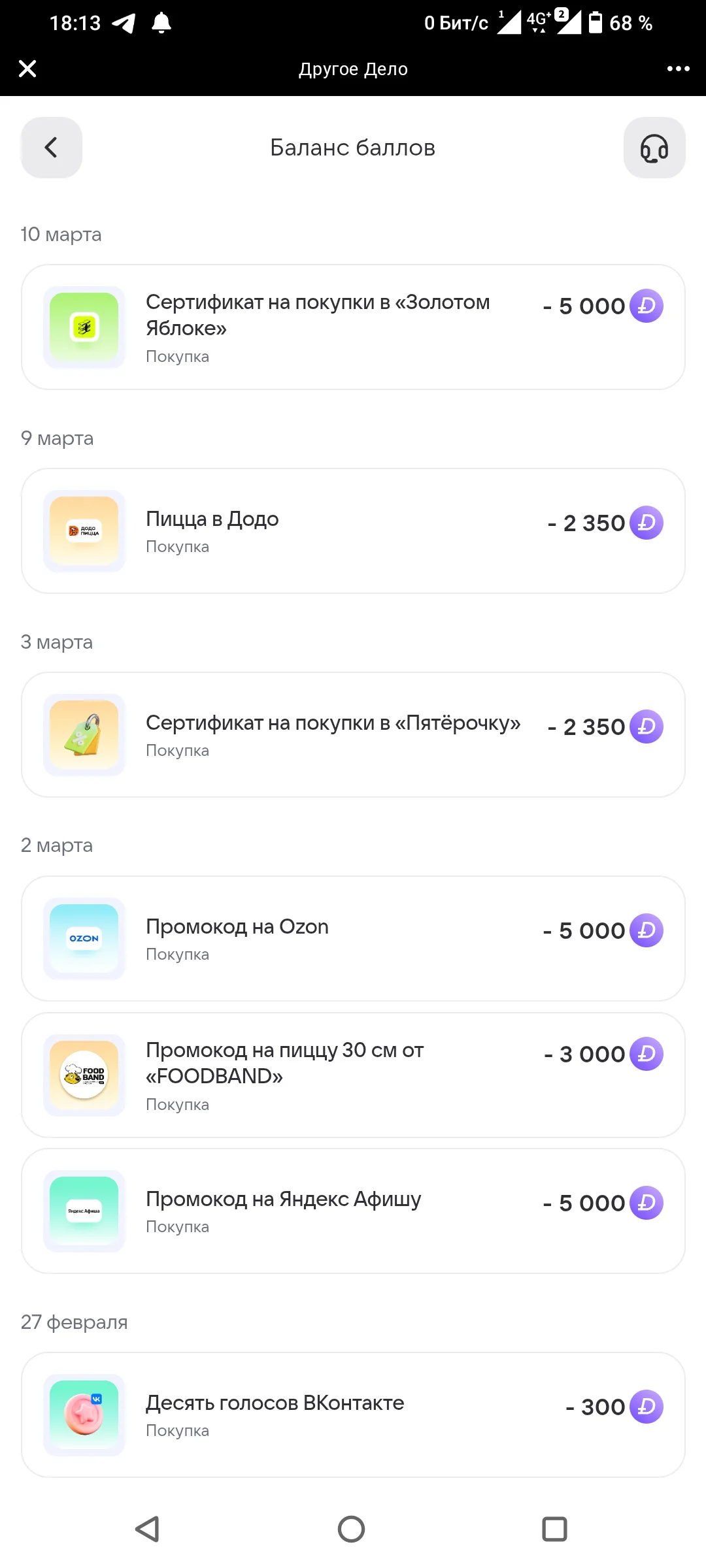The height and width of the screenshot is (1568, 706).
Task: Go back from Баланс баллов
Action: pos(52,148)
